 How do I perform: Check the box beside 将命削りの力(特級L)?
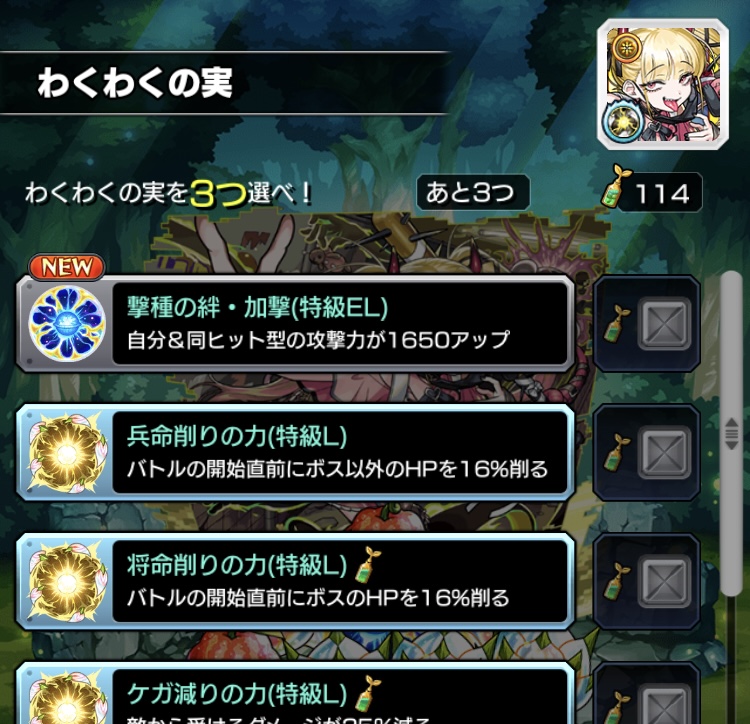[x=664, y=581]
